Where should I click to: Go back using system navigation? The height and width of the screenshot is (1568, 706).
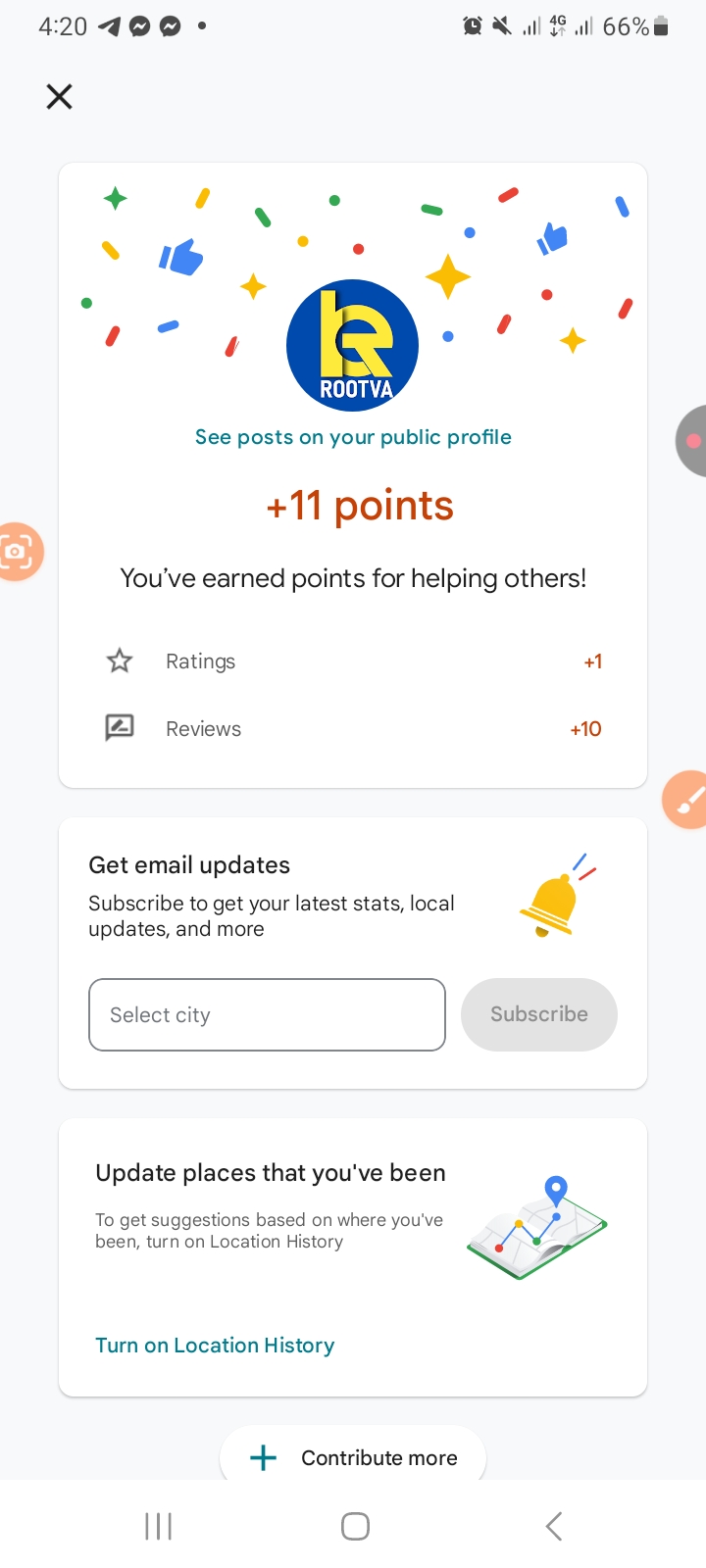(553, 1526)
